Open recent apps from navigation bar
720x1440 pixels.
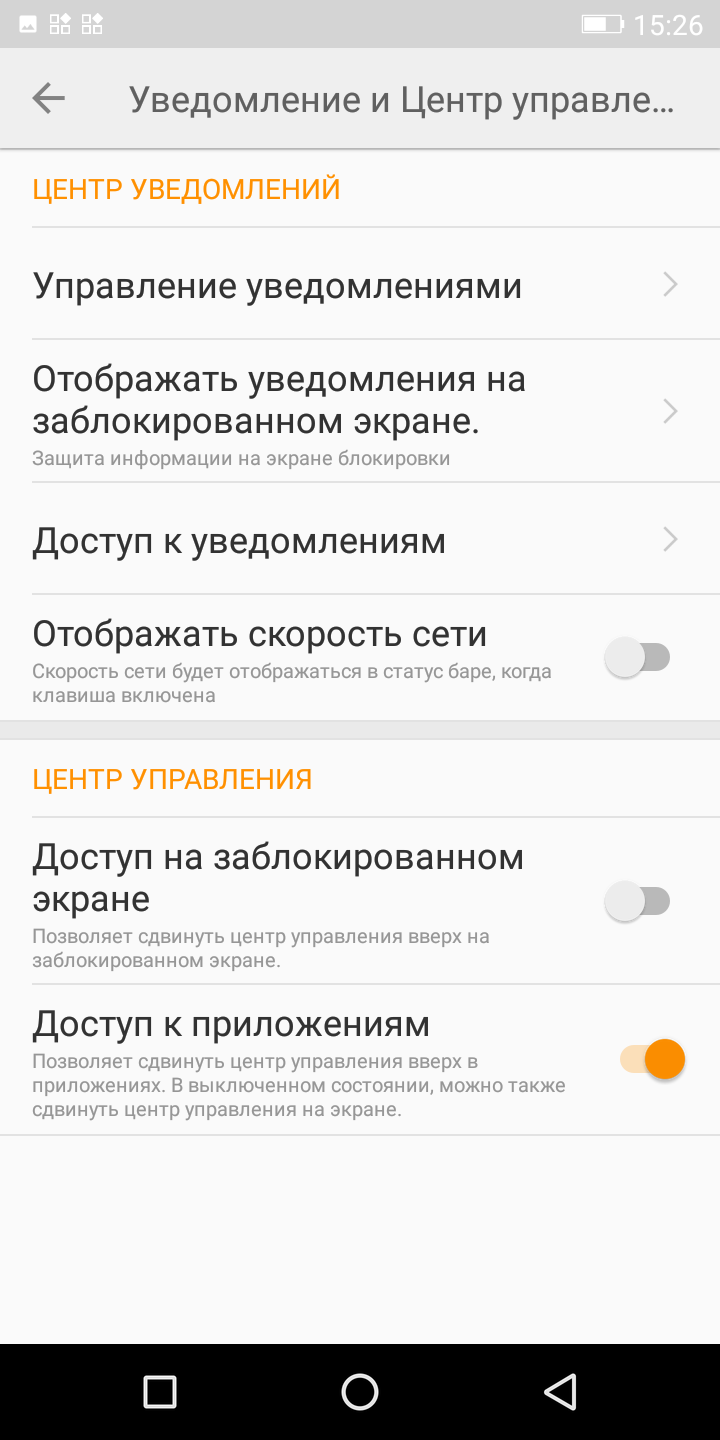(x=160, y=1391)
